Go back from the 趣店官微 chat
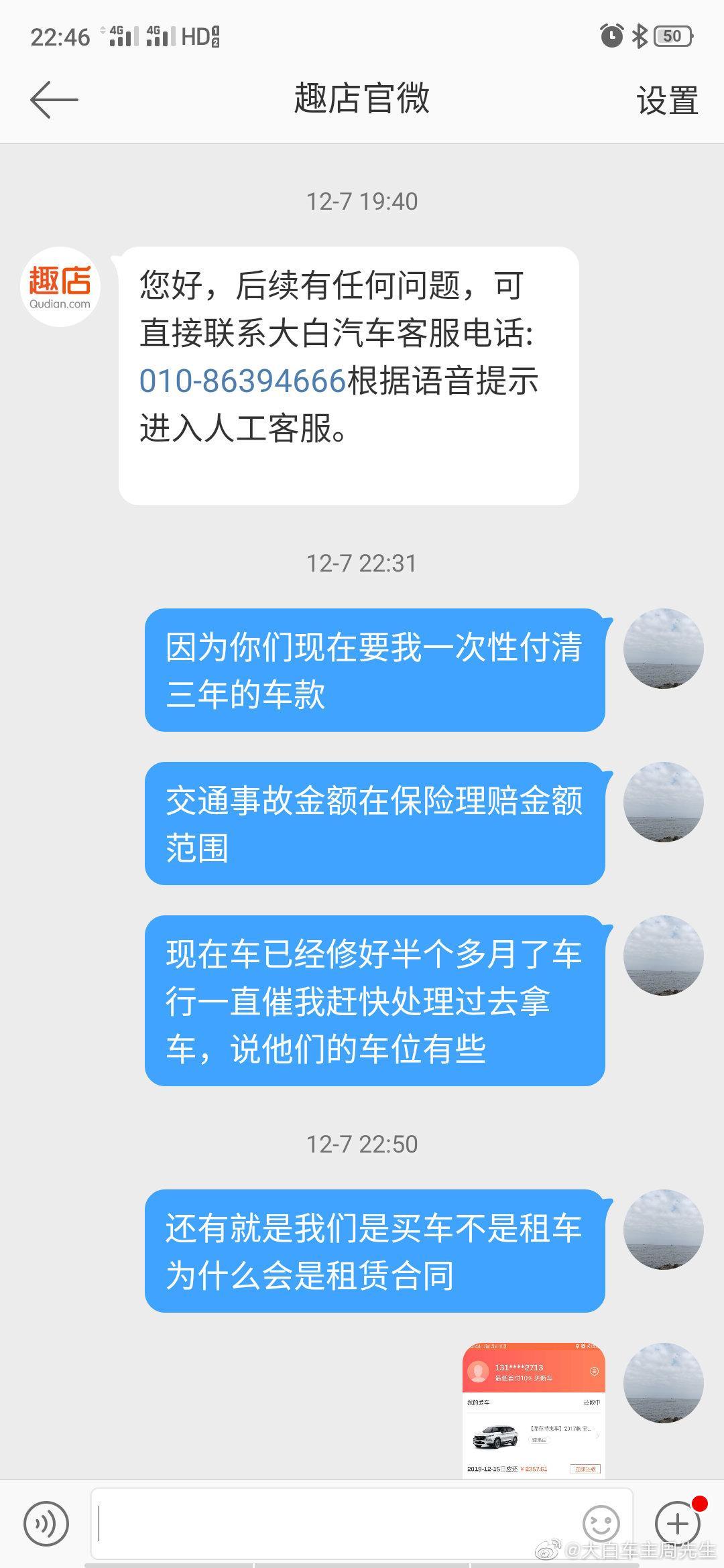 point(54,99)
